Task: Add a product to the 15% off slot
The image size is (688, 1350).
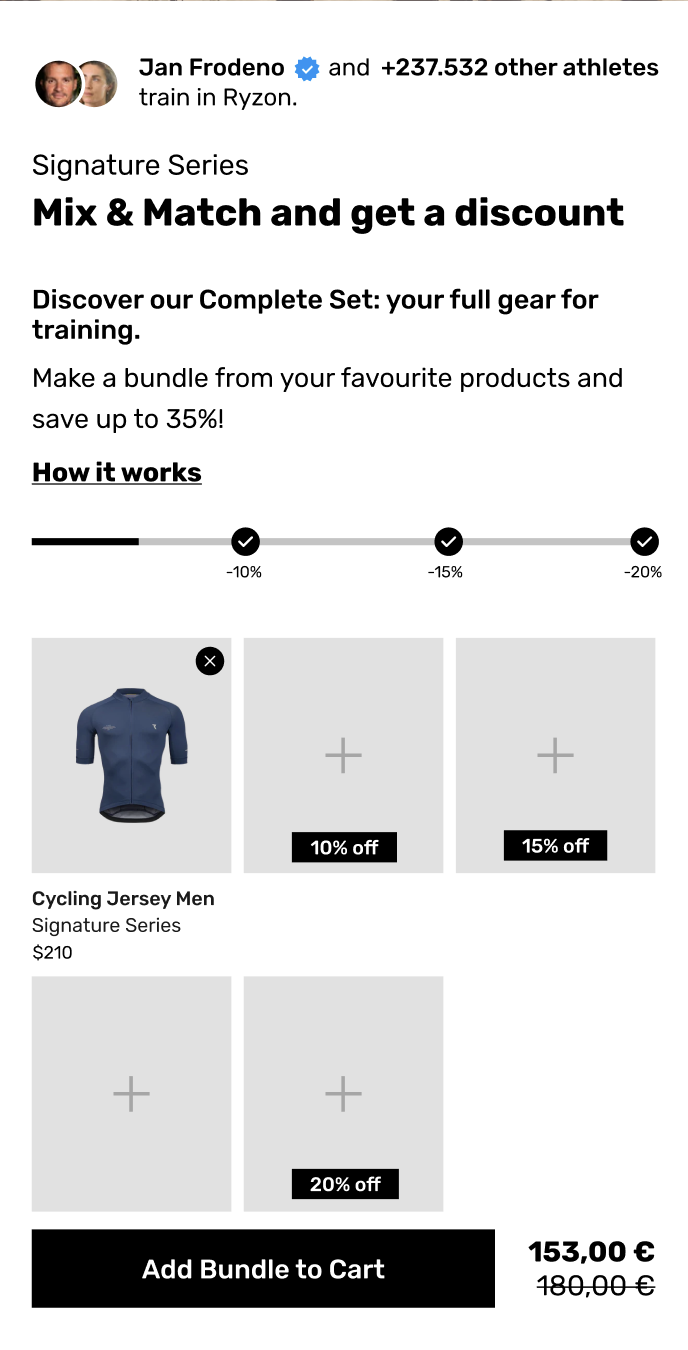Action: (x=555, y=756)
